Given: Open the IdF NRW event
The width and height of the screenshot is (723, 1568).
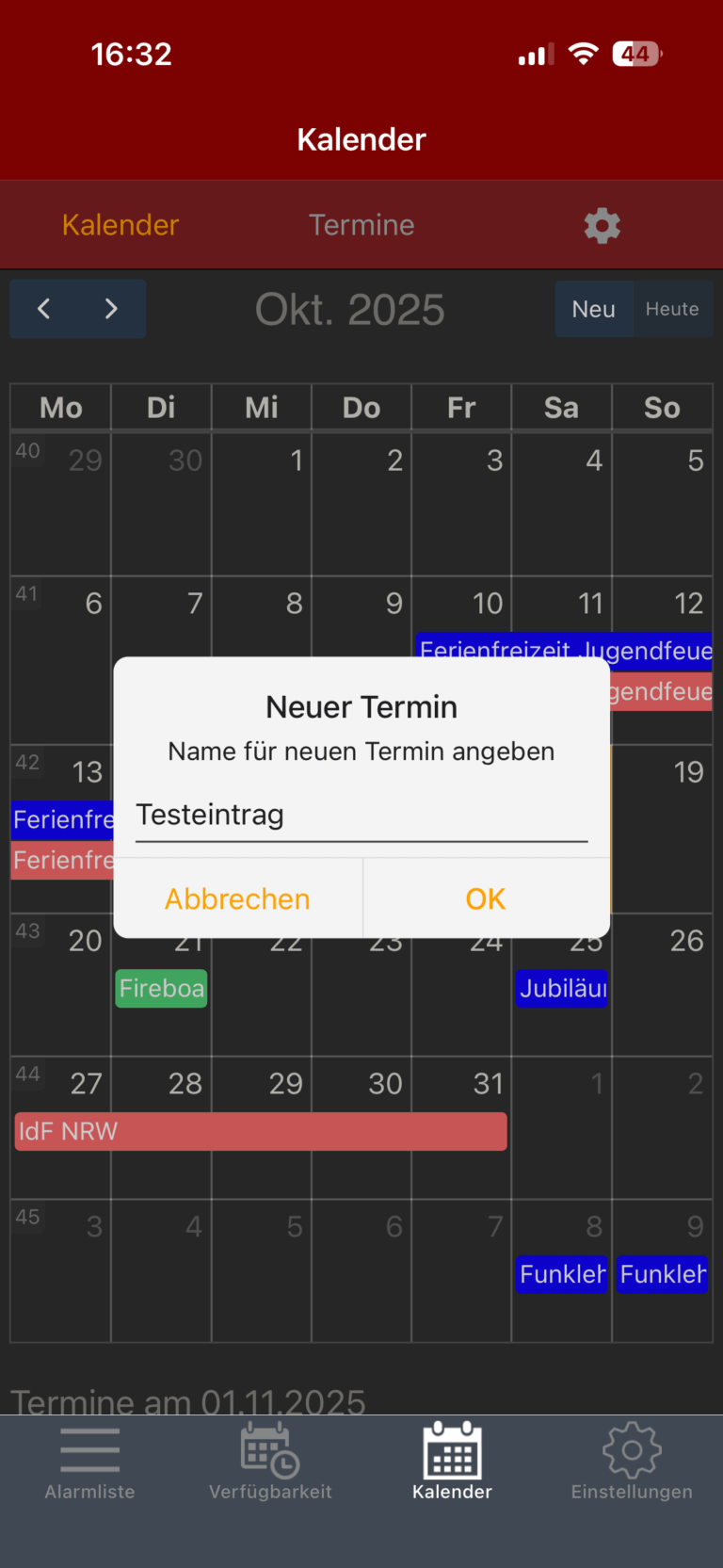Looking at the screenshot, I should [x=262, y=1131].
